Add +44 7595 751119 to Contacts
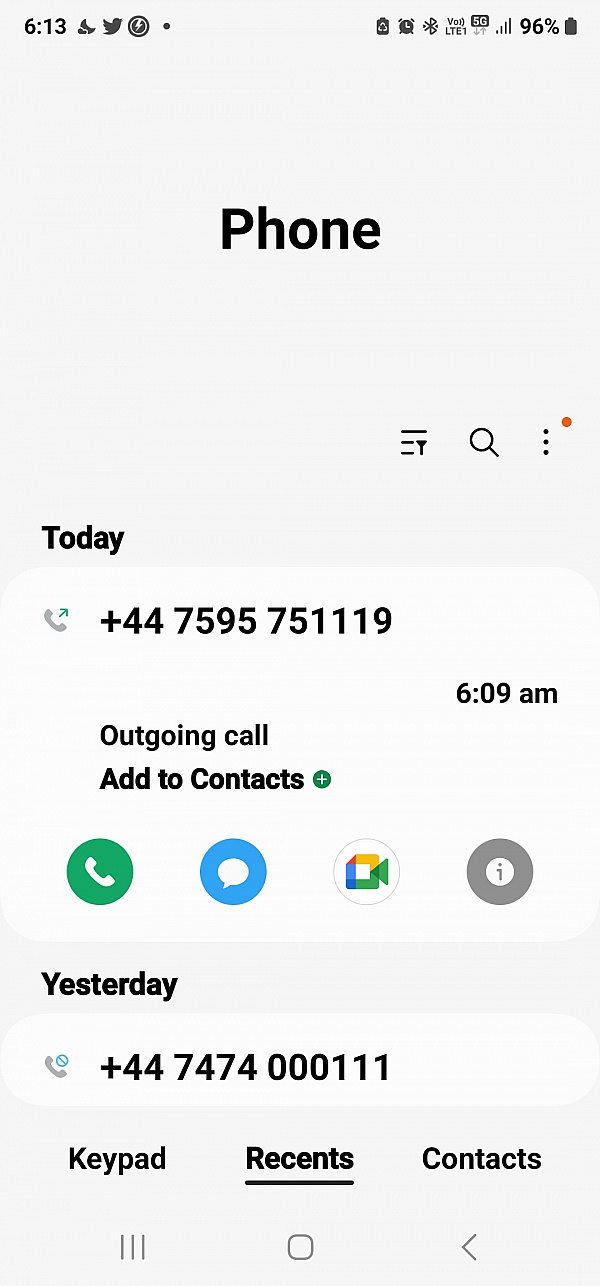Image resolution: width=600 pixels, height=1286 pixels. coord(215,779)
